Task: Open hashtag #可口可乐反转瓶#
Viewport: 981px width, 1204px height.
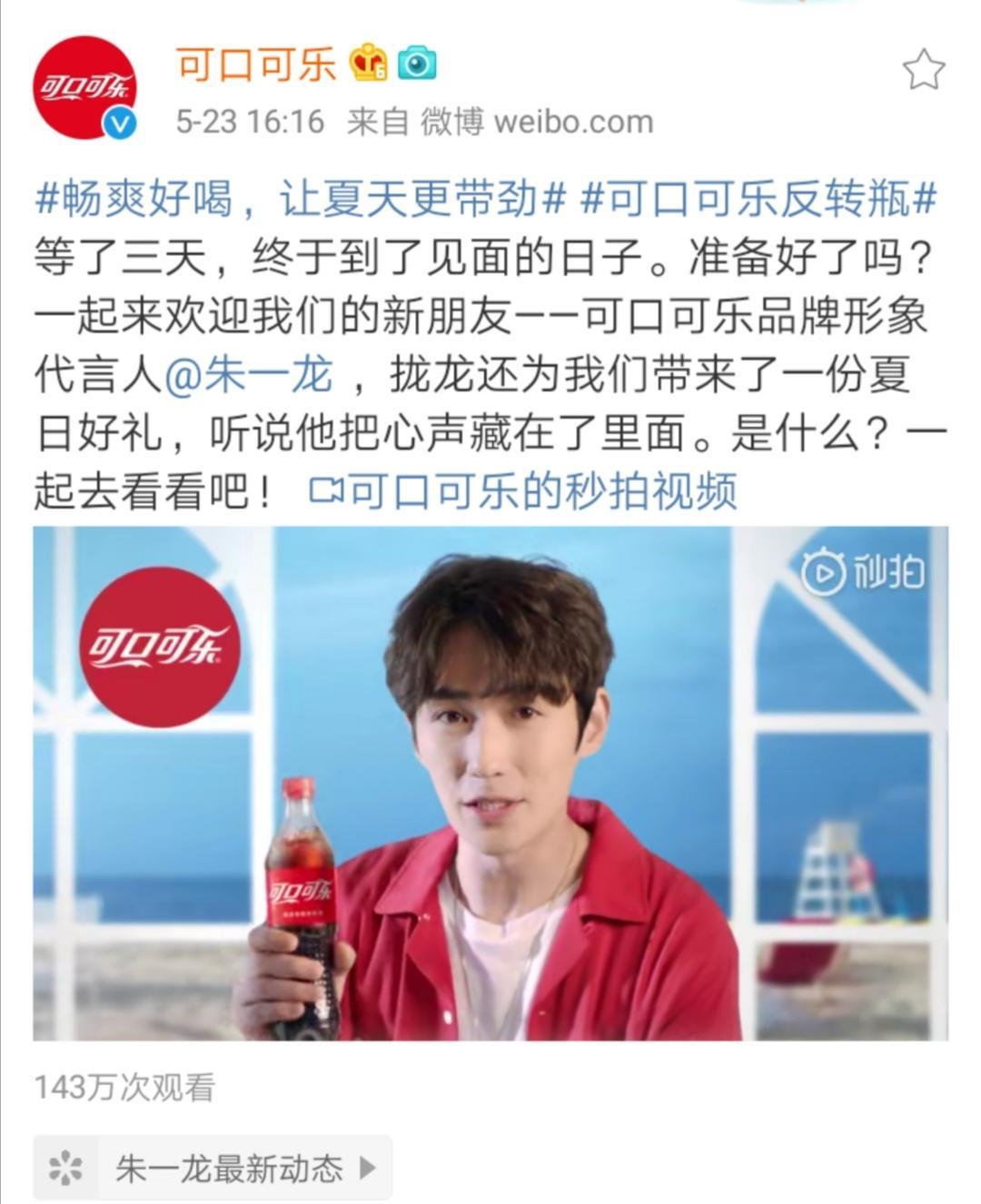Action: point(758,198)
